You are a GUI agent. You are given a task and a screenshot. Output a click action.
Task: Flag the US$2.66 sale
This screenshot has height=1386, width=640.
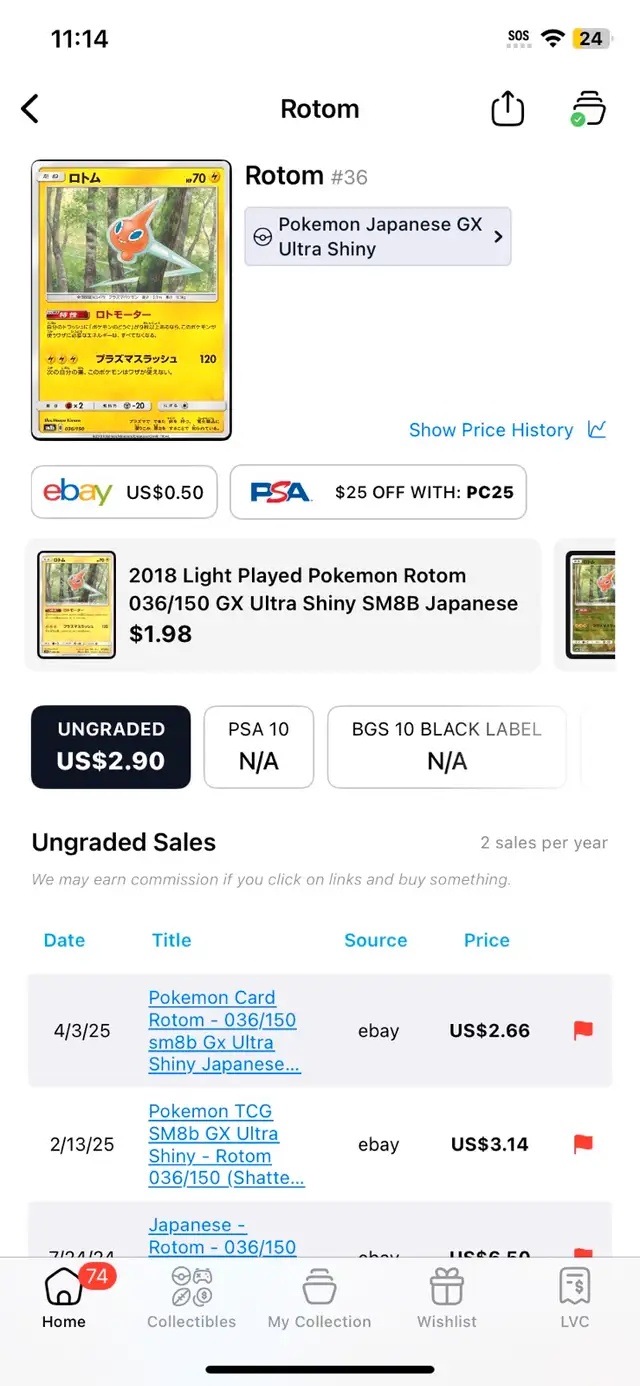point(583,1030)
